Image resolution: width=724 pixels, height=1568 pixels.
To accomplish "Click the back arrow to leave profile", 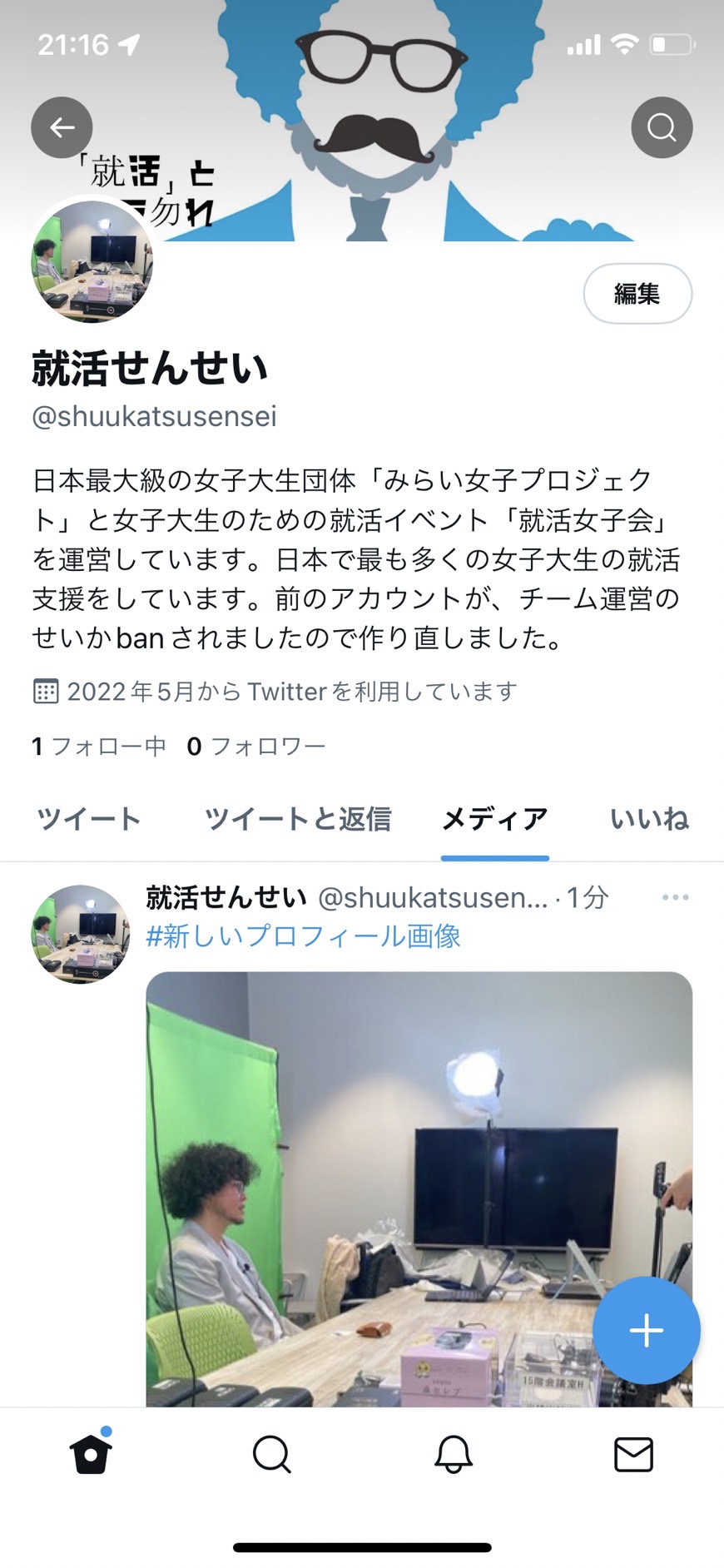I will tap(61, 127).
